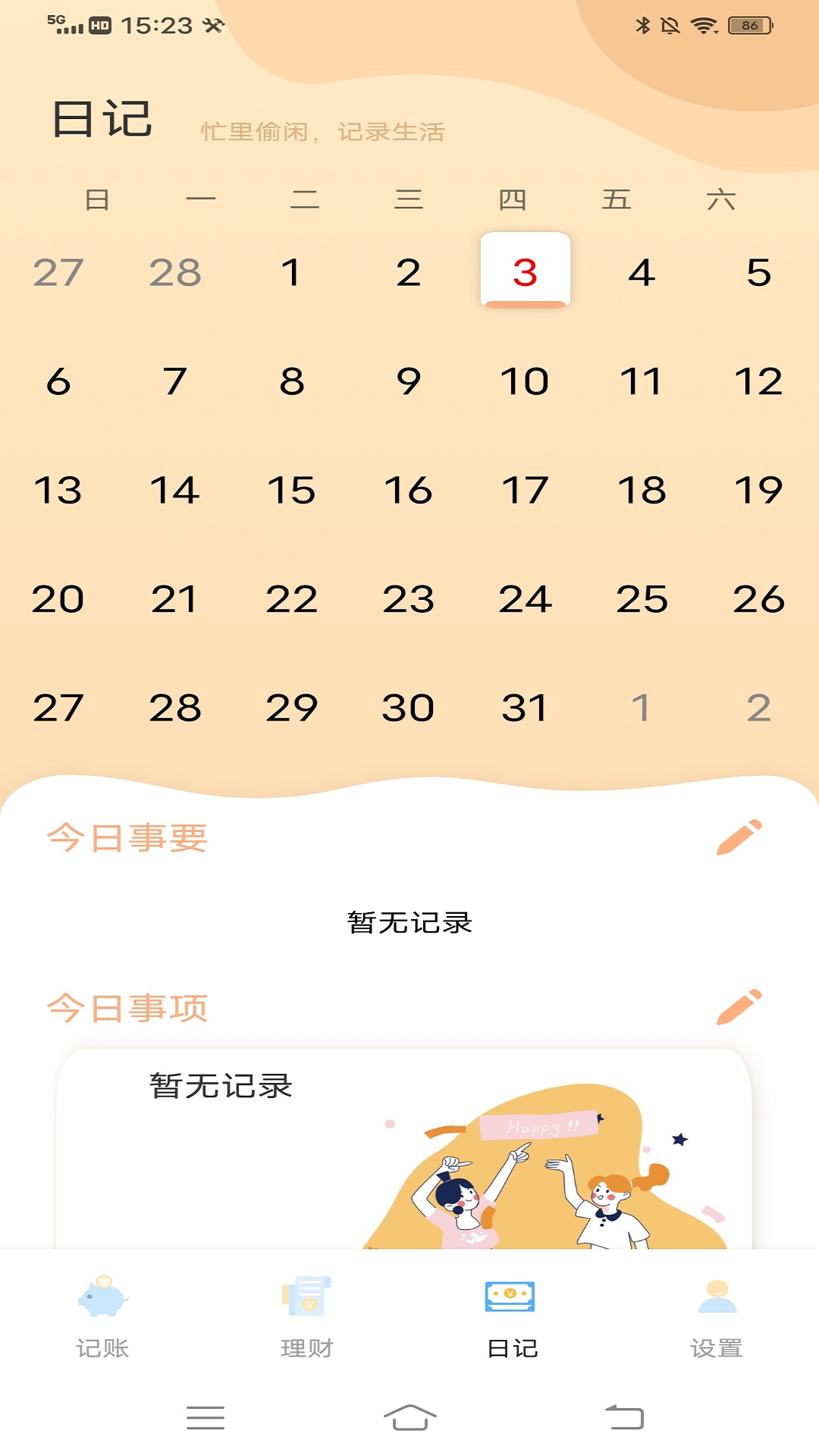
Task: Select date 15 on the calendar
Action: 291,490
